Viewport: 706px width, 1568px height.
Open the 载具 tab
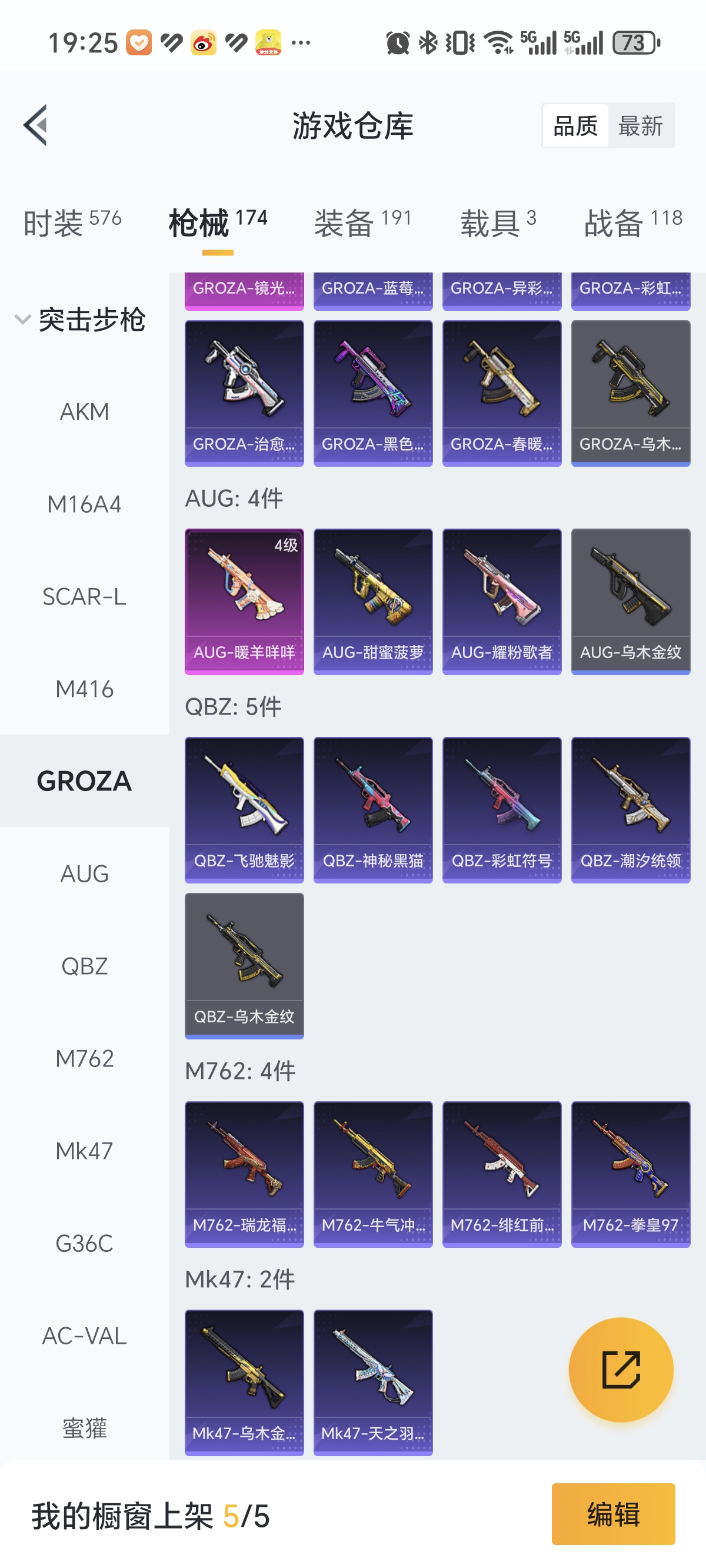(498, 222)
